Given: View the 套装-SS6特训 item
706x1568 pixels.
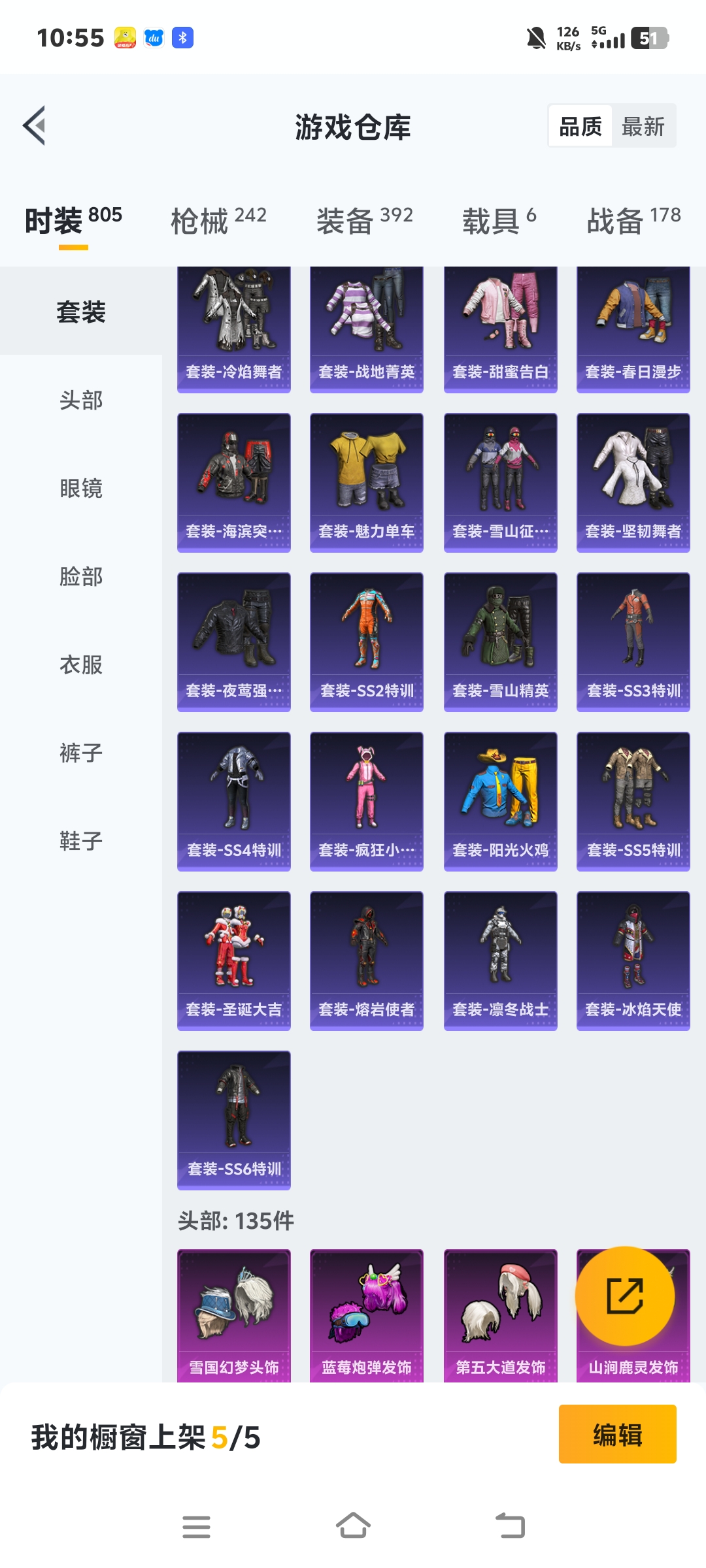Looking at the screenshot, I should click(x=234, y=1120).
